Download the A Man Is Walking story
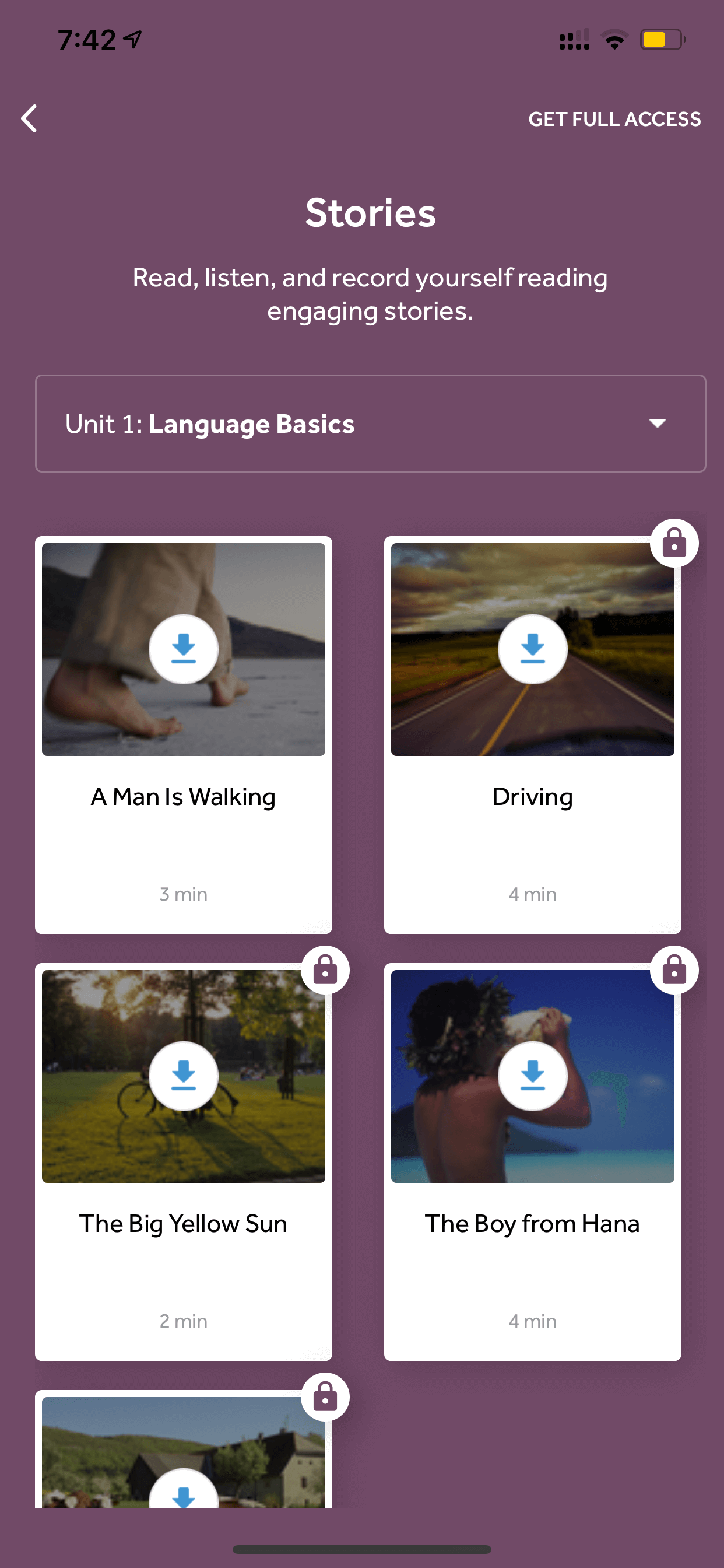 (183, 649)
